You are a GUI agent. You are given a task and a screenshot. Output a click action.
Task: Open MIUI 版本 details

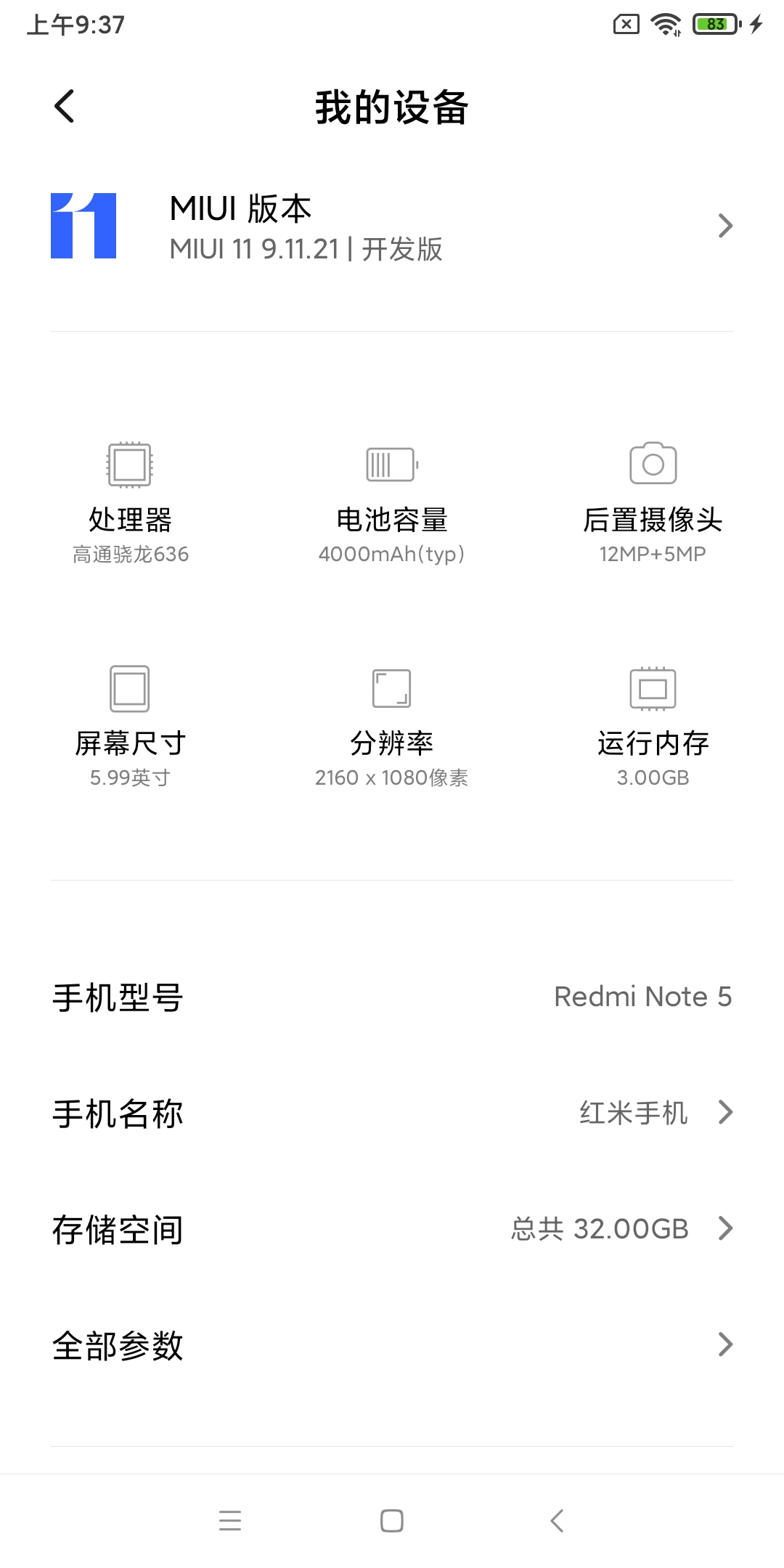click(392, 226)
